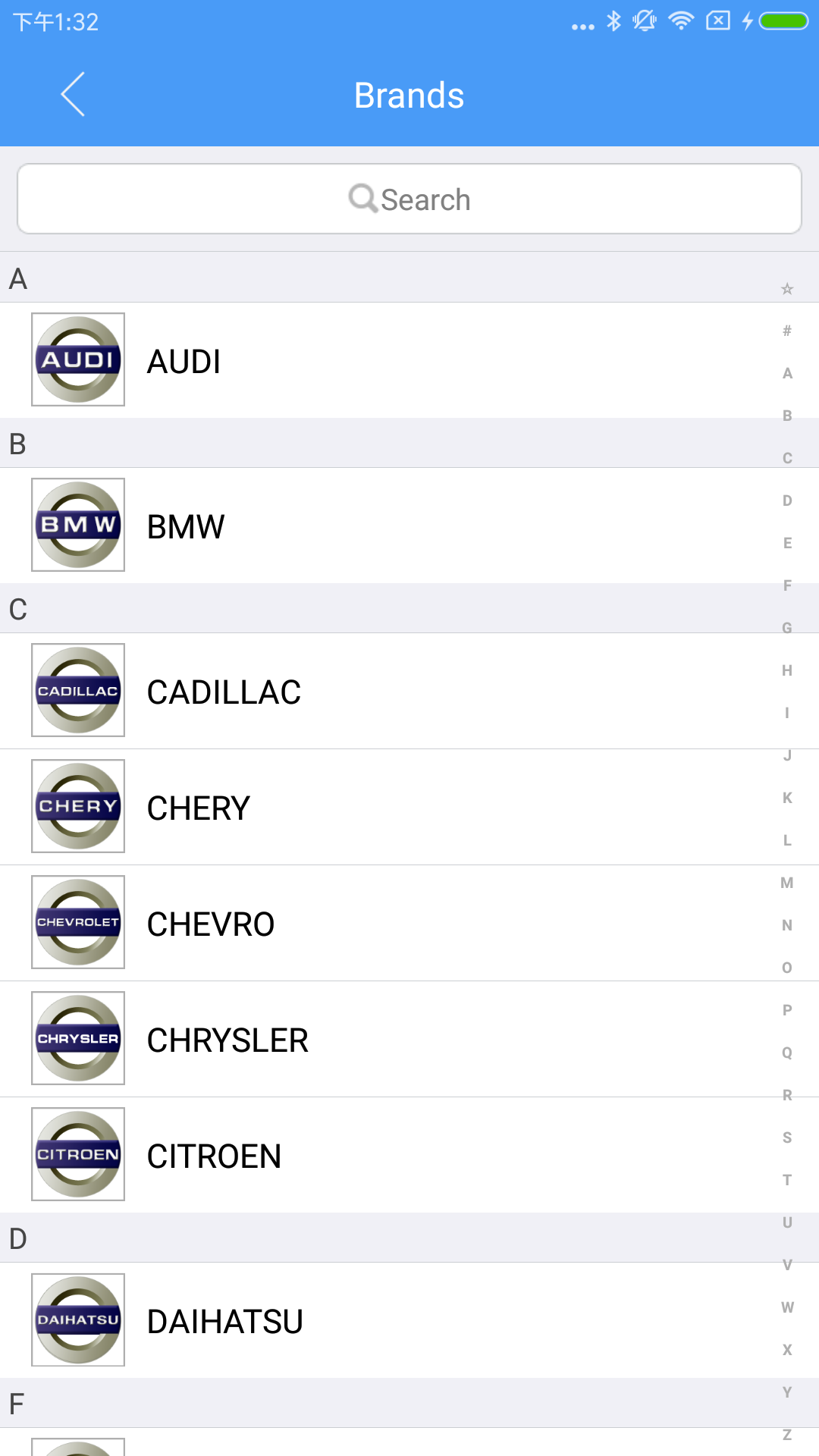Image resolution: width=819 pixels, height=1456 pixels.
Task: Tap the brand Search box
Action: tap(409, 199)
